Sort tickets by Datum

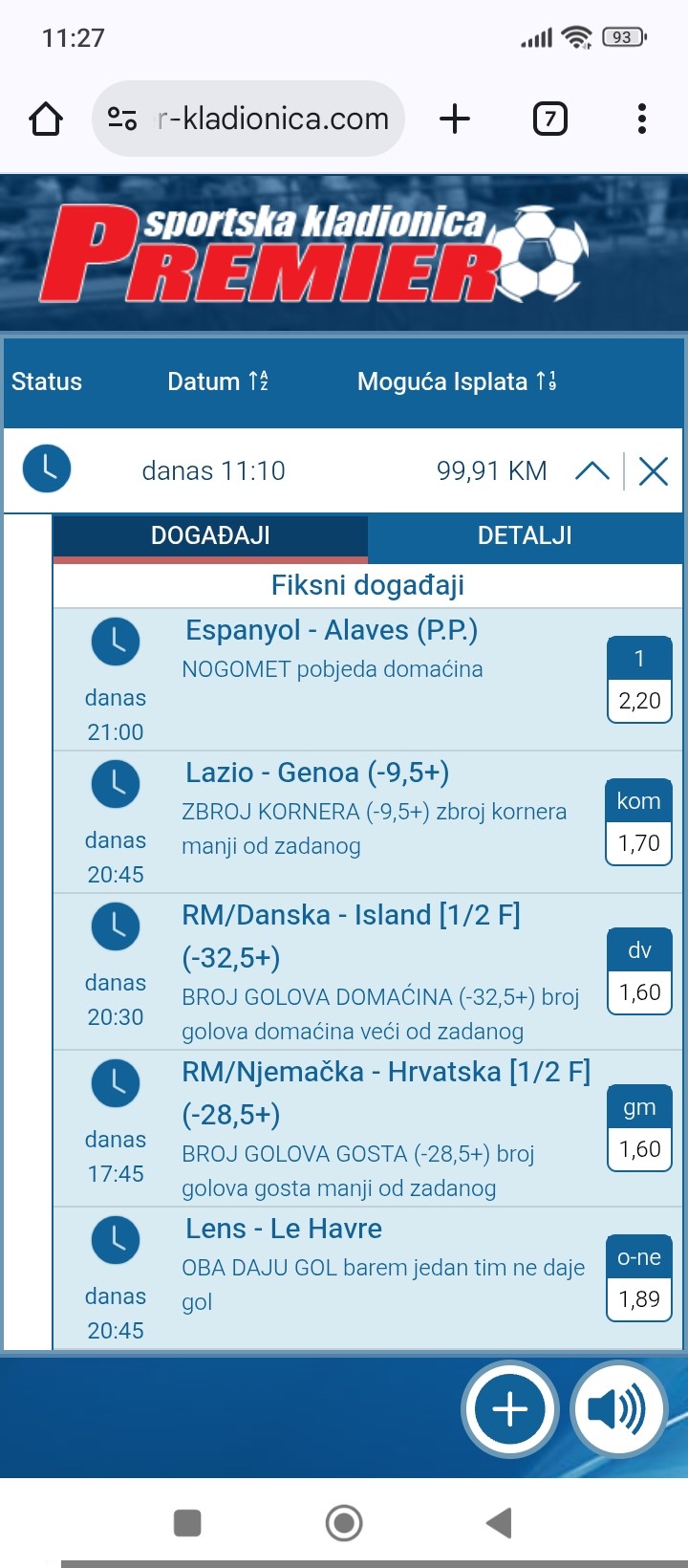coord(218,381)
